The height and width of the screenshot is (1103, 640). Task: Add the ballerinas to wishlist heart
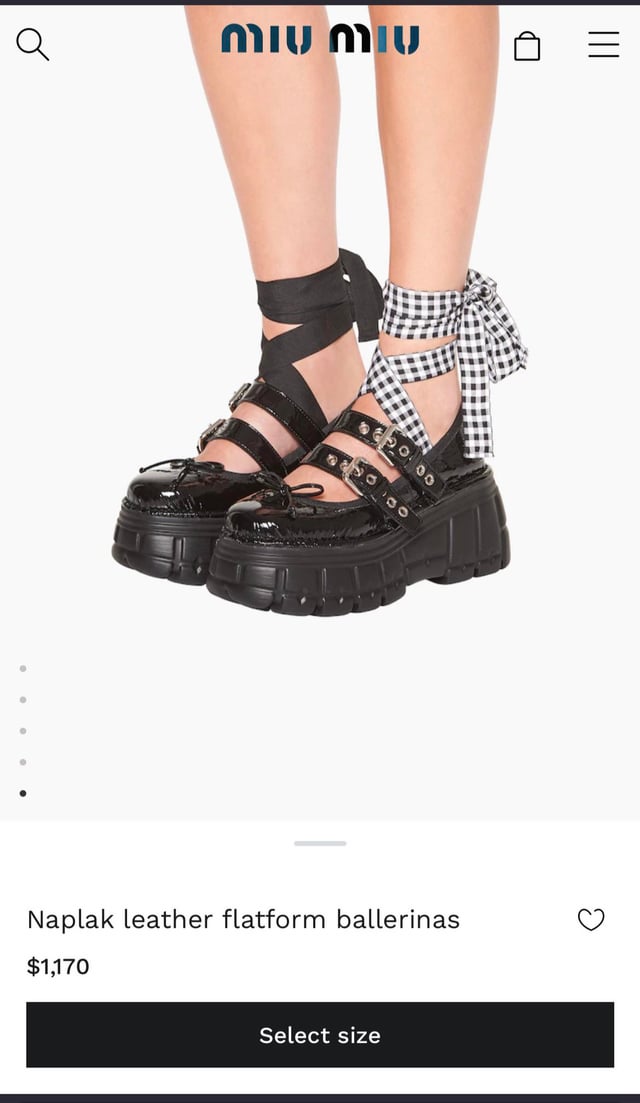tap(591, 920)
